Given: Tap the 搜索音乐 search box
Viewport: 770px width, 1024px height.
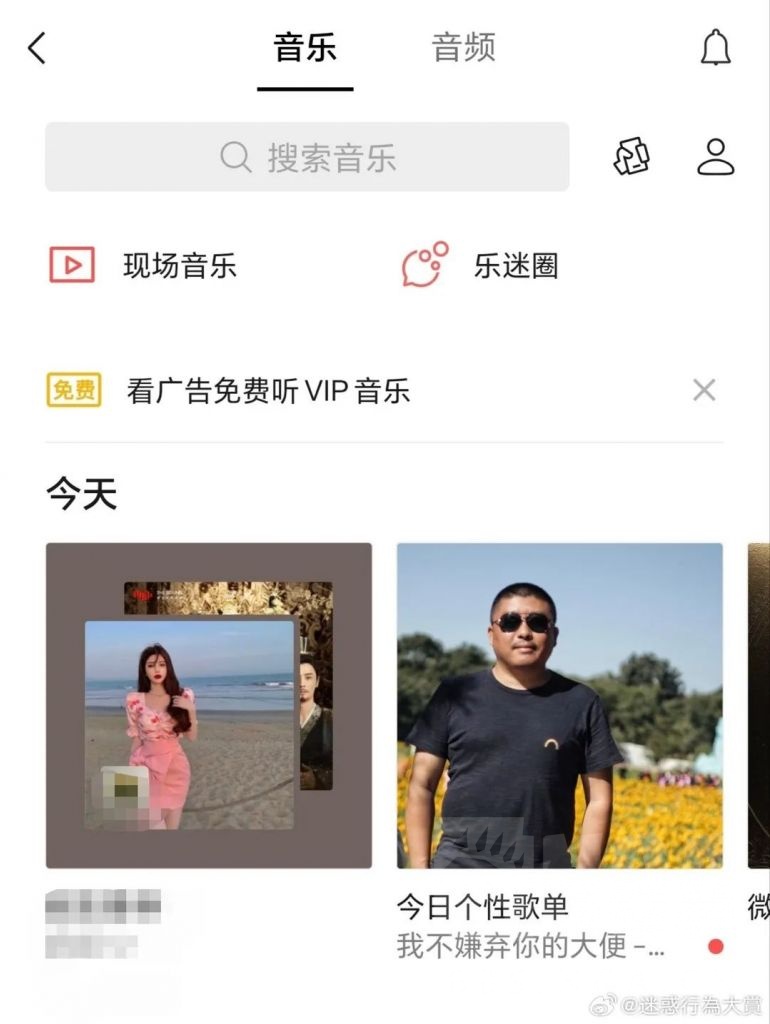Looking at the screenshot, I should point(307,157).
